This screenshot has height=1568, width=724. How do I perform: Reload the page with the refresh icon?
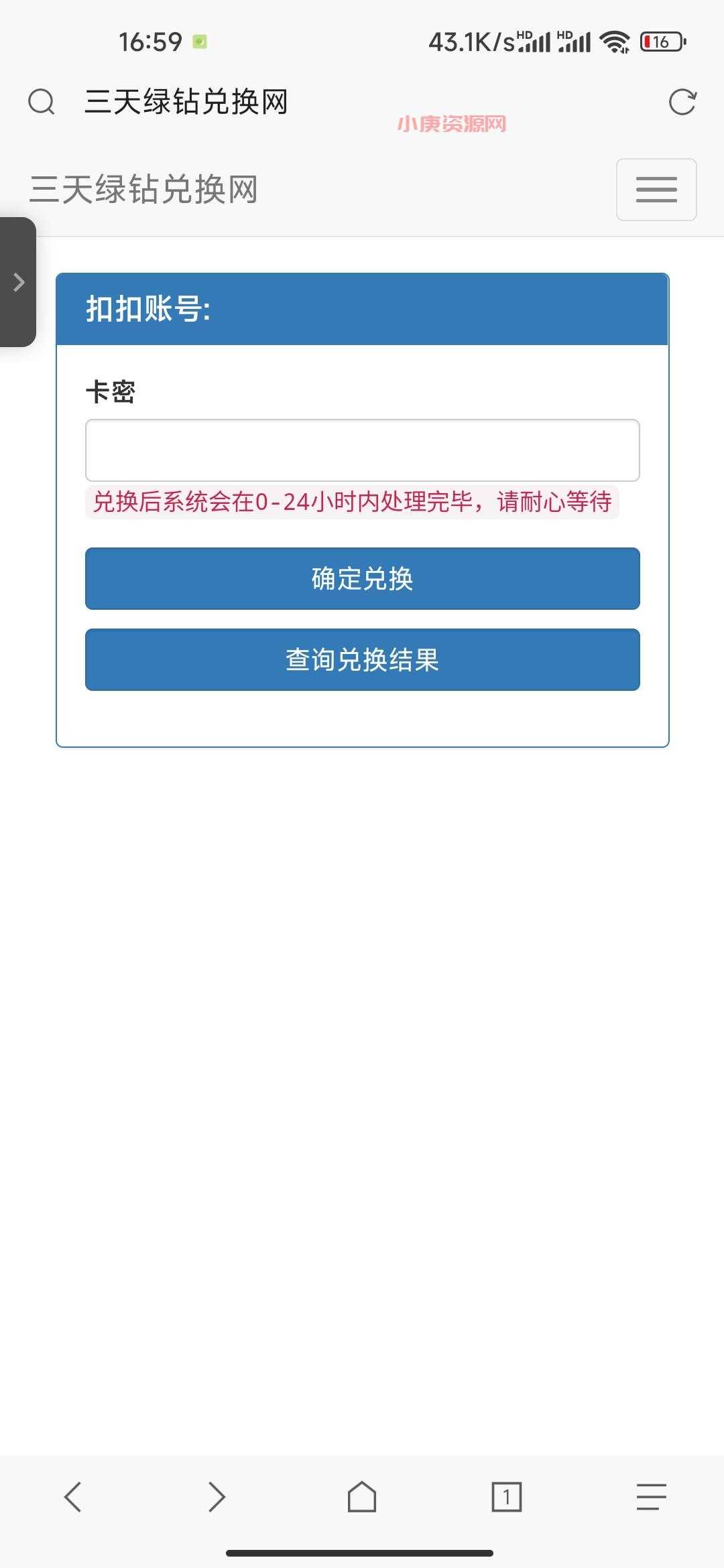(682, 102)
